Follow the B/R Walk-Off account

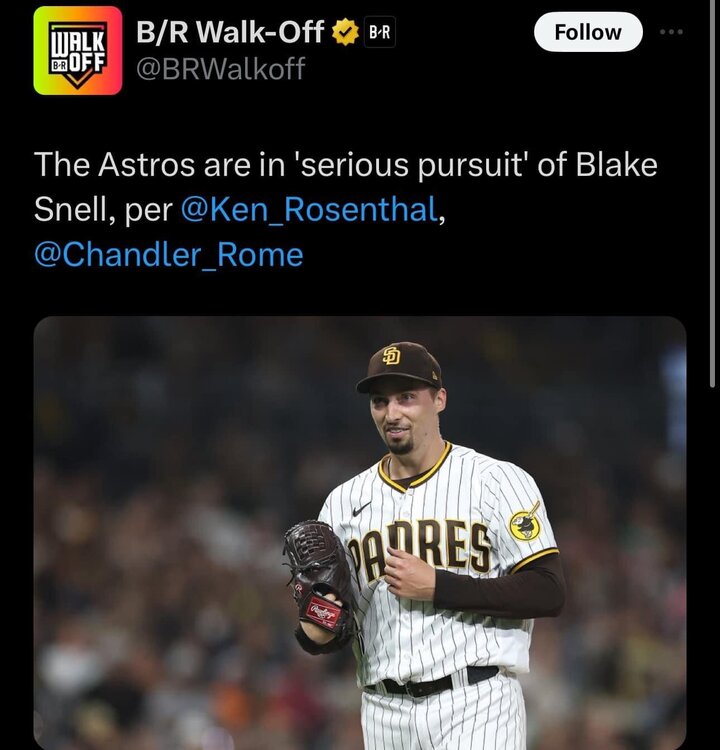pos(587,32)
